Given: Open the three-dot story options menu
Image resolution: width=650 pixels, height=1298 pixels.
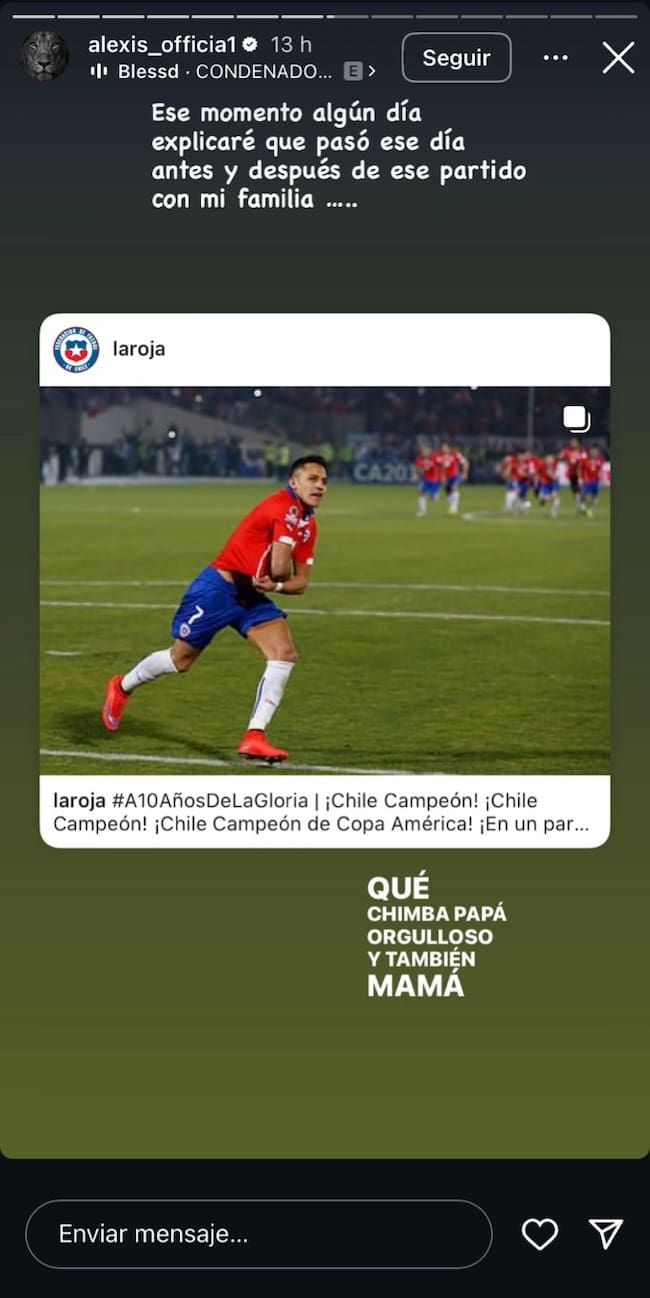Looking at the screenshot, I should 555,58.
